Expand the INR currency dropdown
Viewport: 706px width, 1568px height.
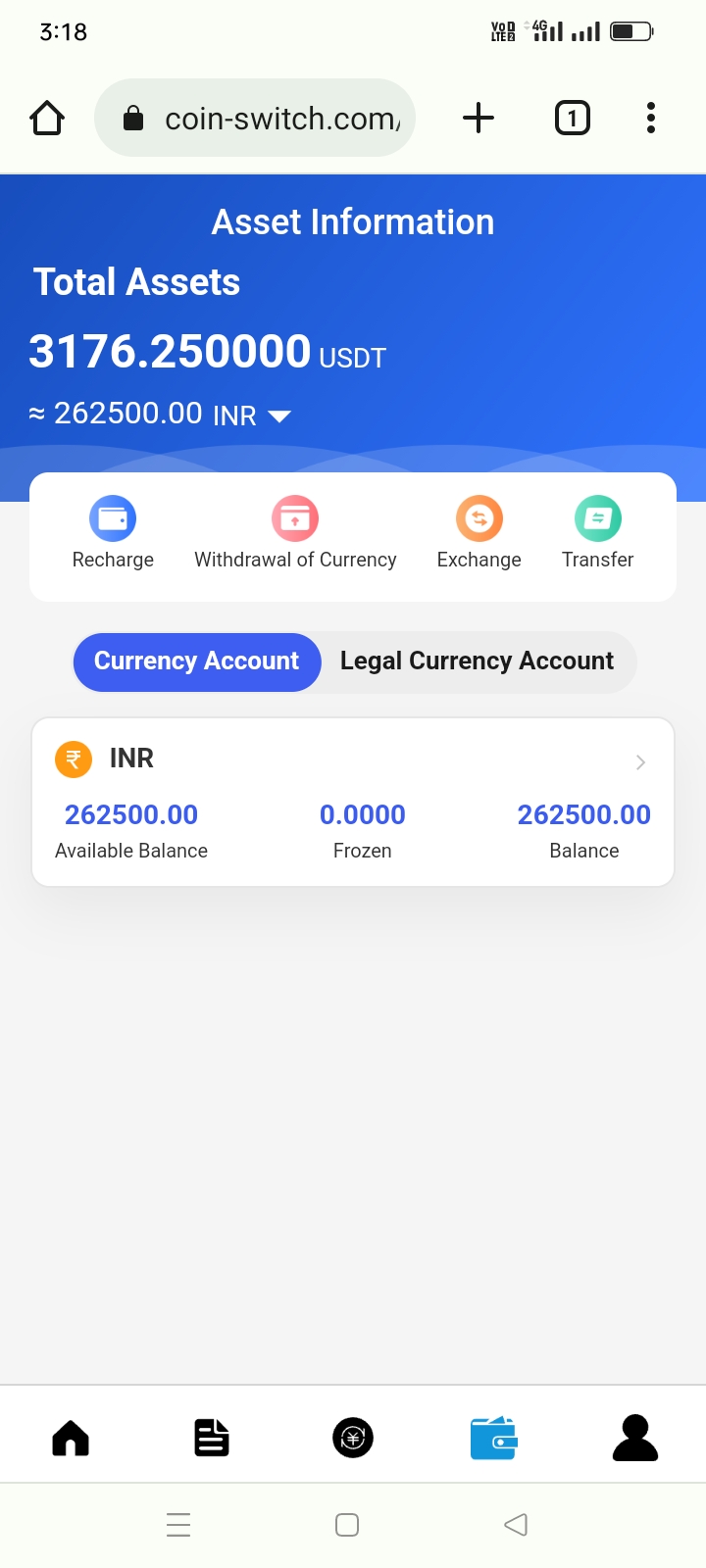click(279, 416)
